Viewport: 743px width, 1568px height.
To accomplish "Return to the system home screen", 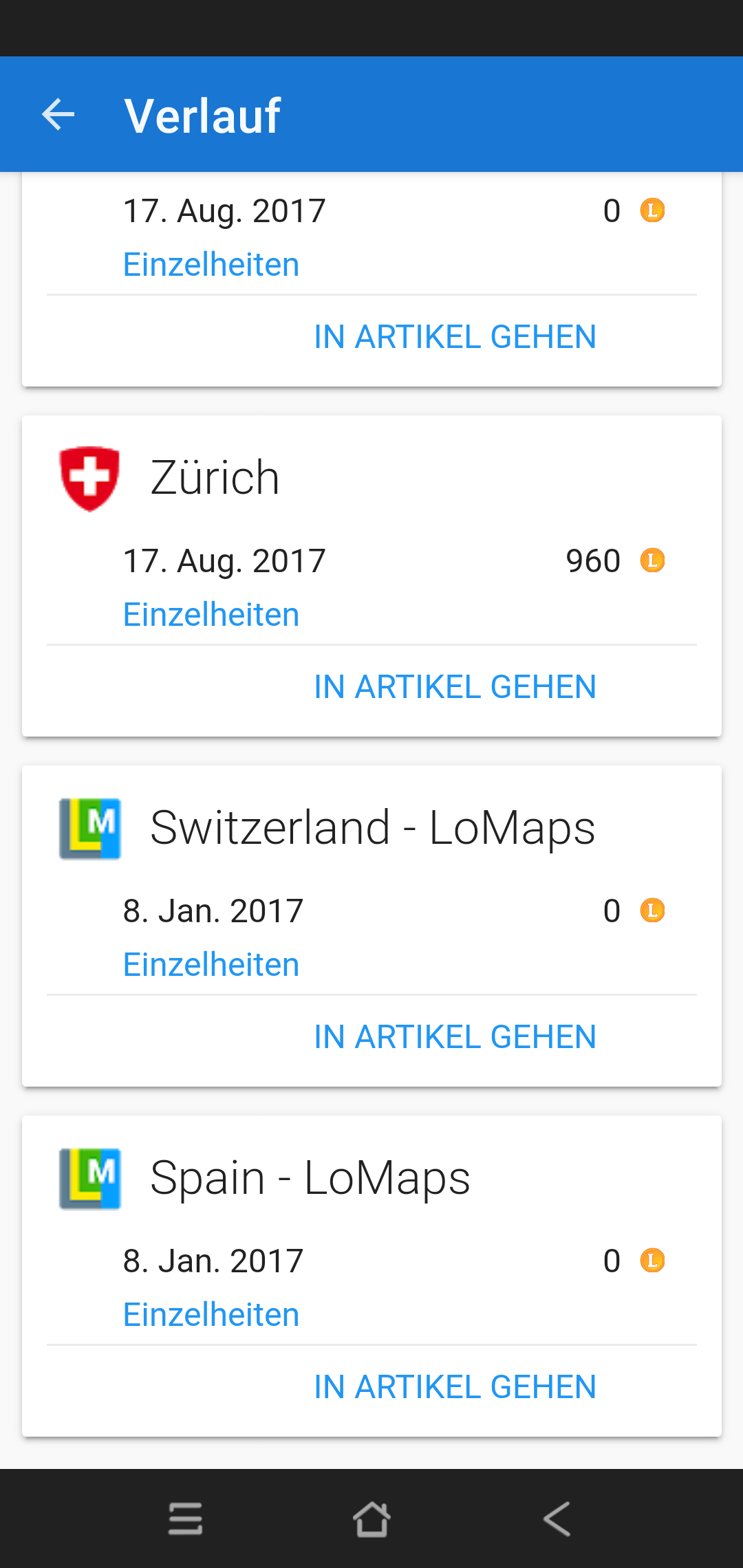I will (x=371, y=1518).
